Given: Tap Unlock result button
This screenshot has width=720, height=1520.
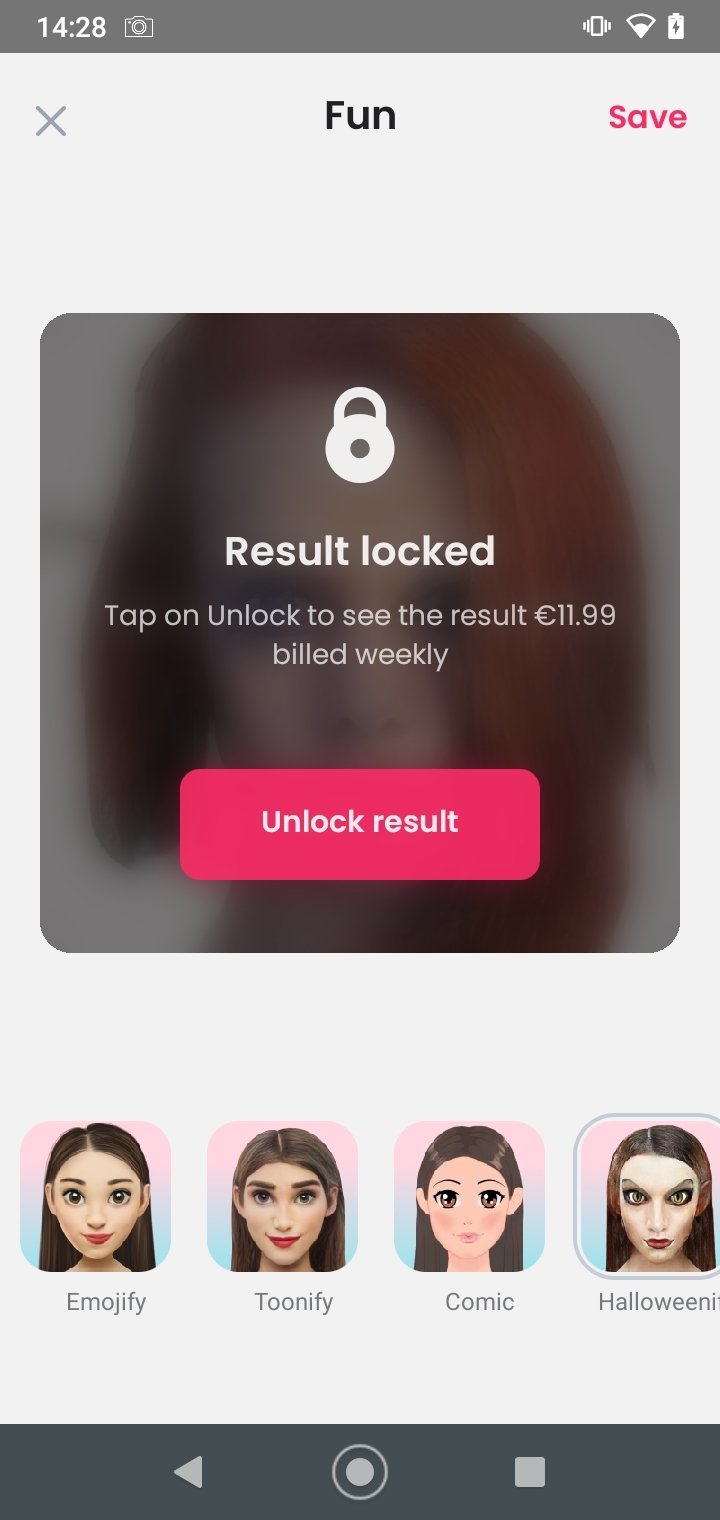Looking at the screenshot, I should (x=360, y=824).
